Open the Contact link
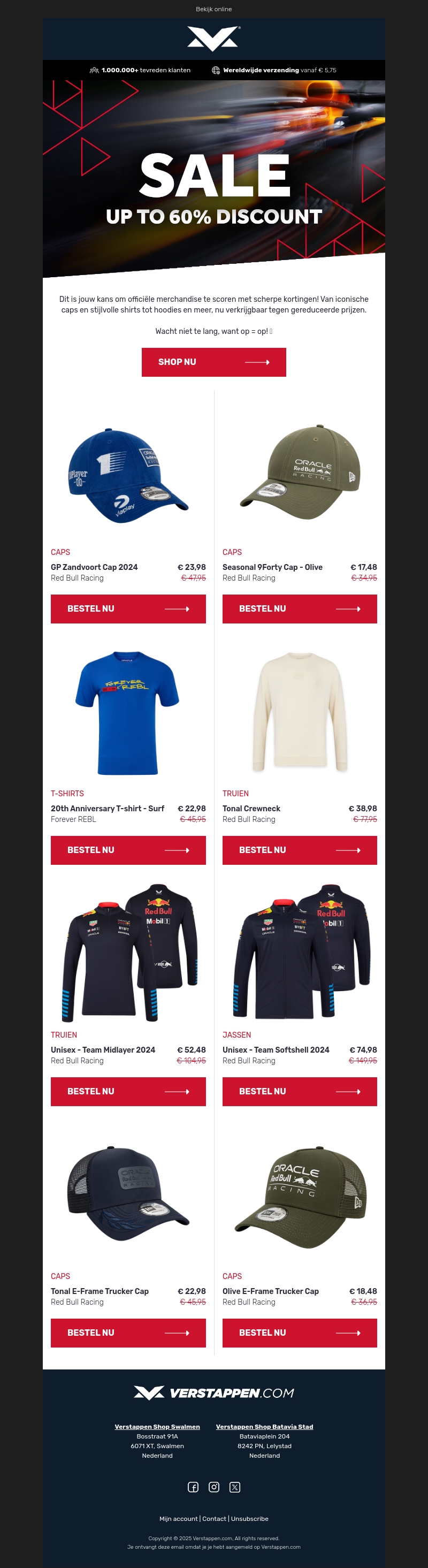This screenshot has height=1568, width=428. click(215, 1519)
